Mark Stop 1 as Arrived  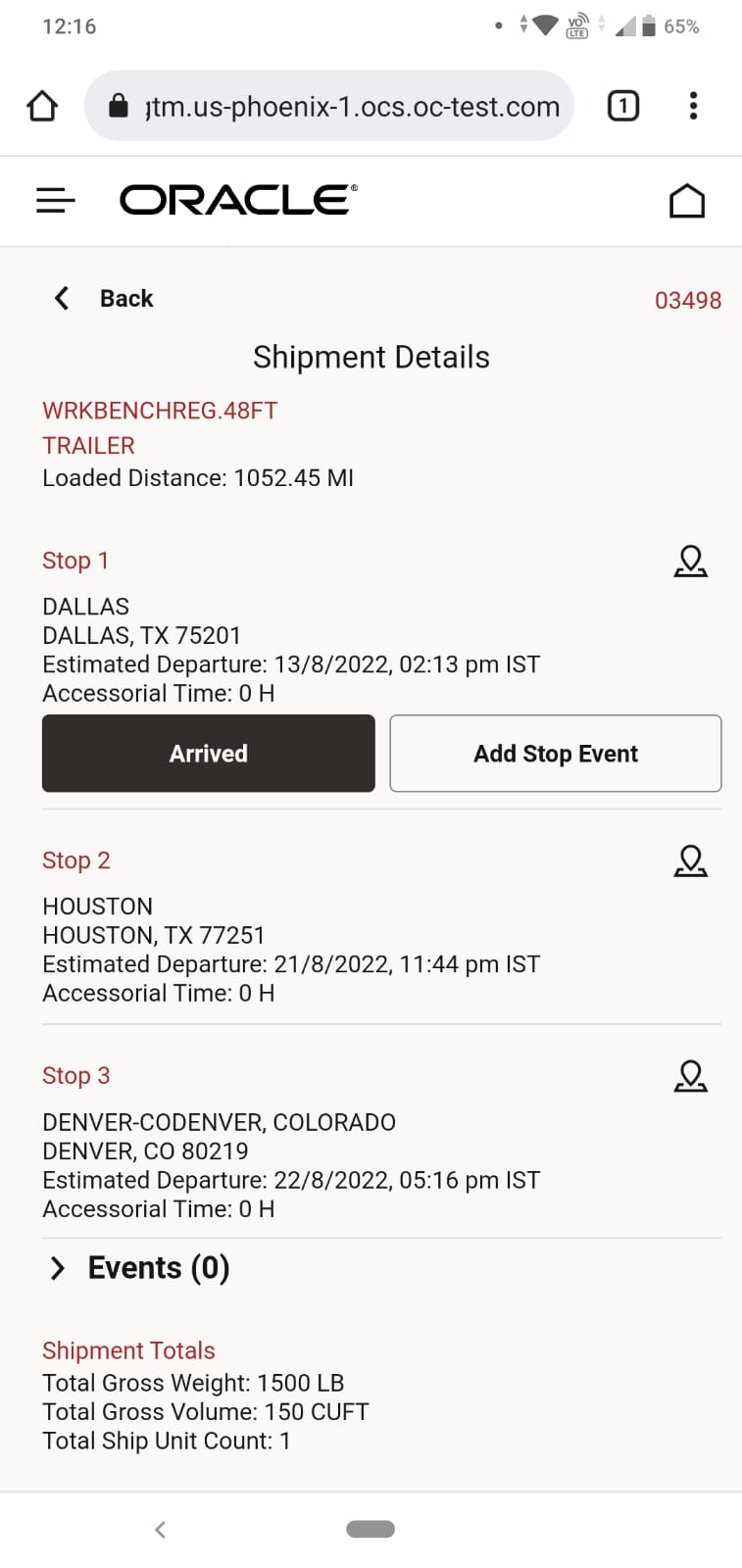pos(208,754)
